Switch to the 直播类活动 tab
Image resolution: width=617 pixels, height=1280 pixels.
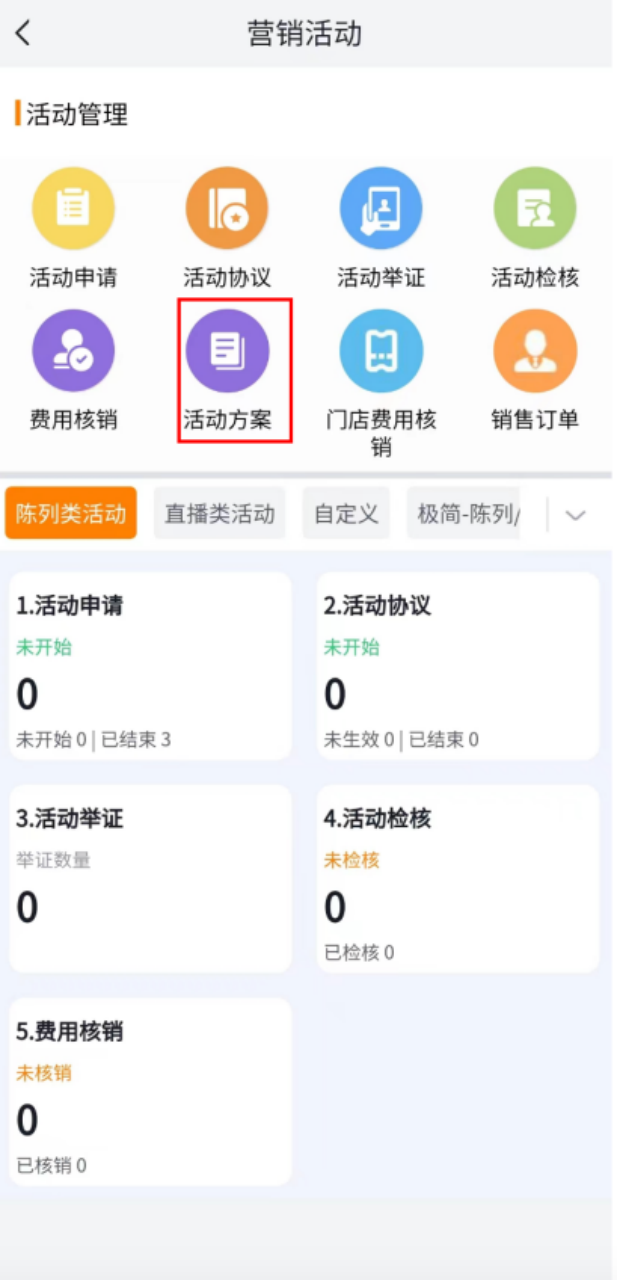(x=219, y=514)
